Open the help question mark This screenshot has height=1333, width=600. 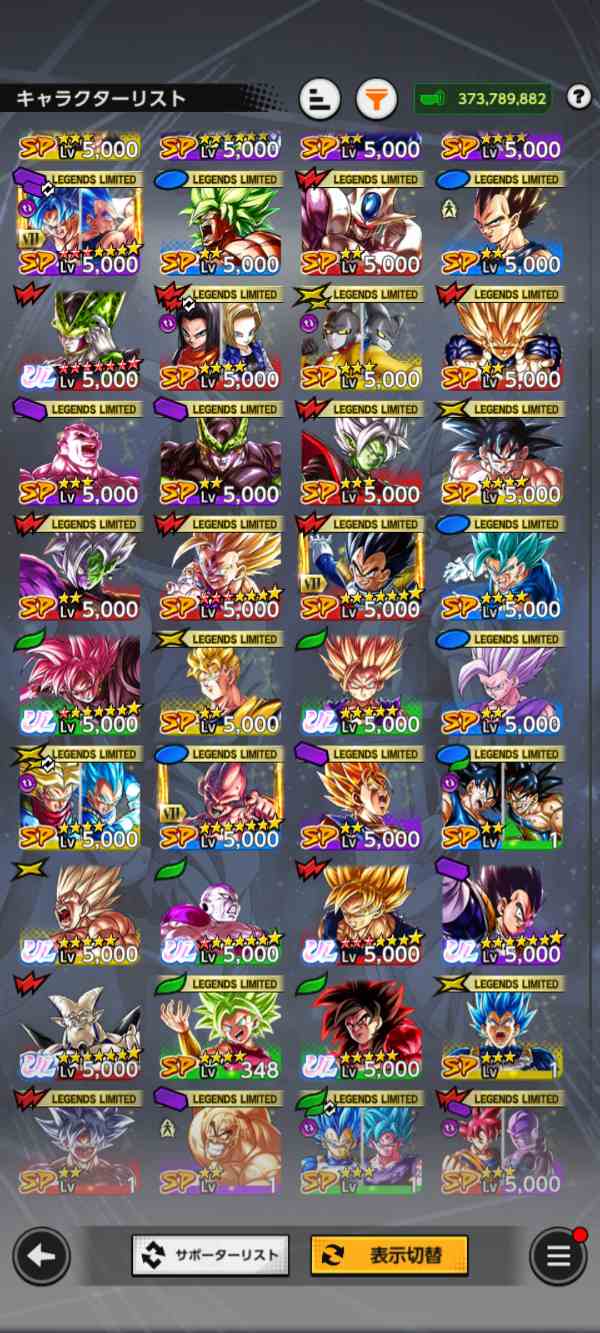click(578, 97)
